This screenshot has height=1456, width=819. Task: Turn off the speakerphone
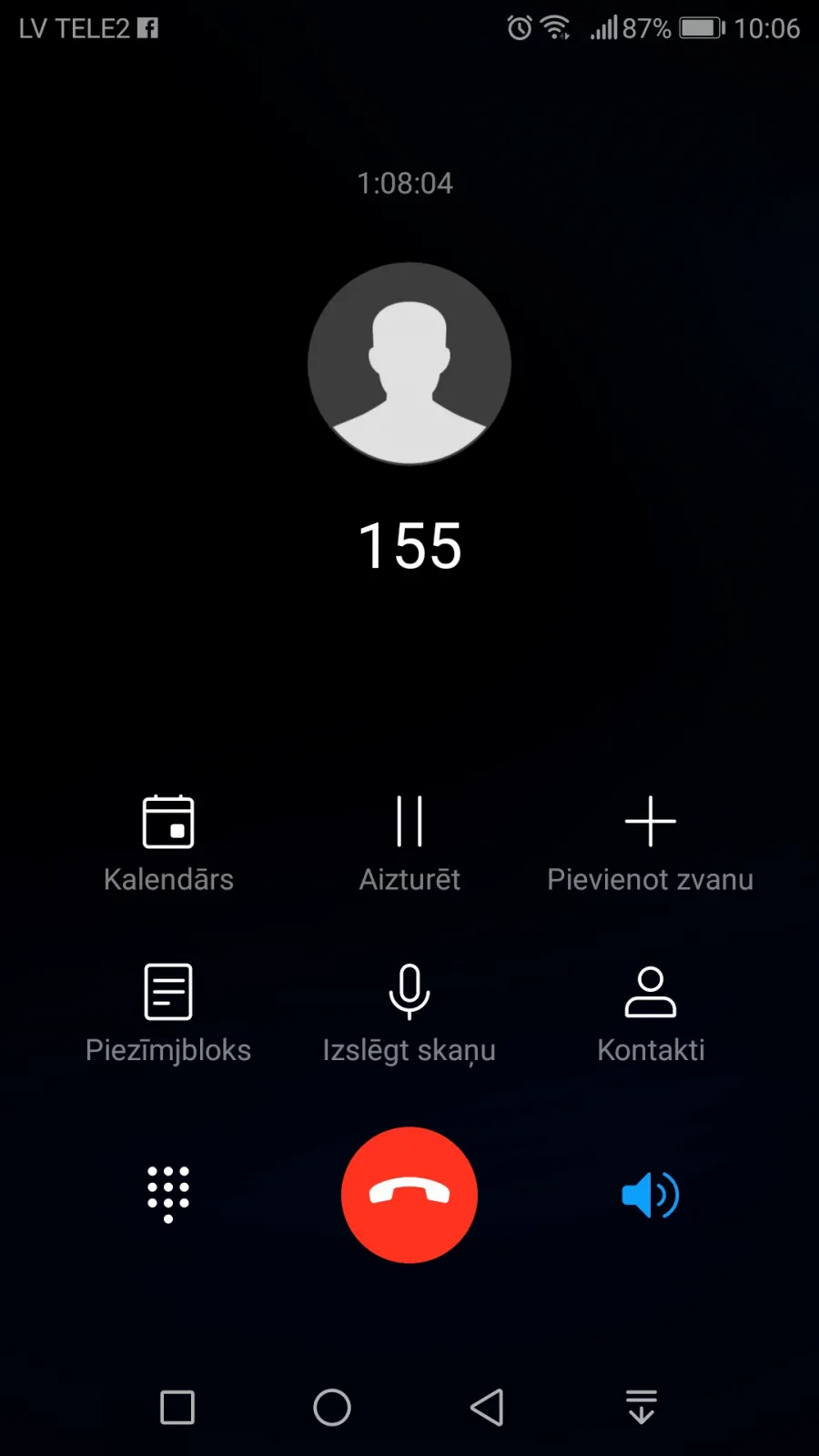pyautogui.click(x=650, y=1195)
